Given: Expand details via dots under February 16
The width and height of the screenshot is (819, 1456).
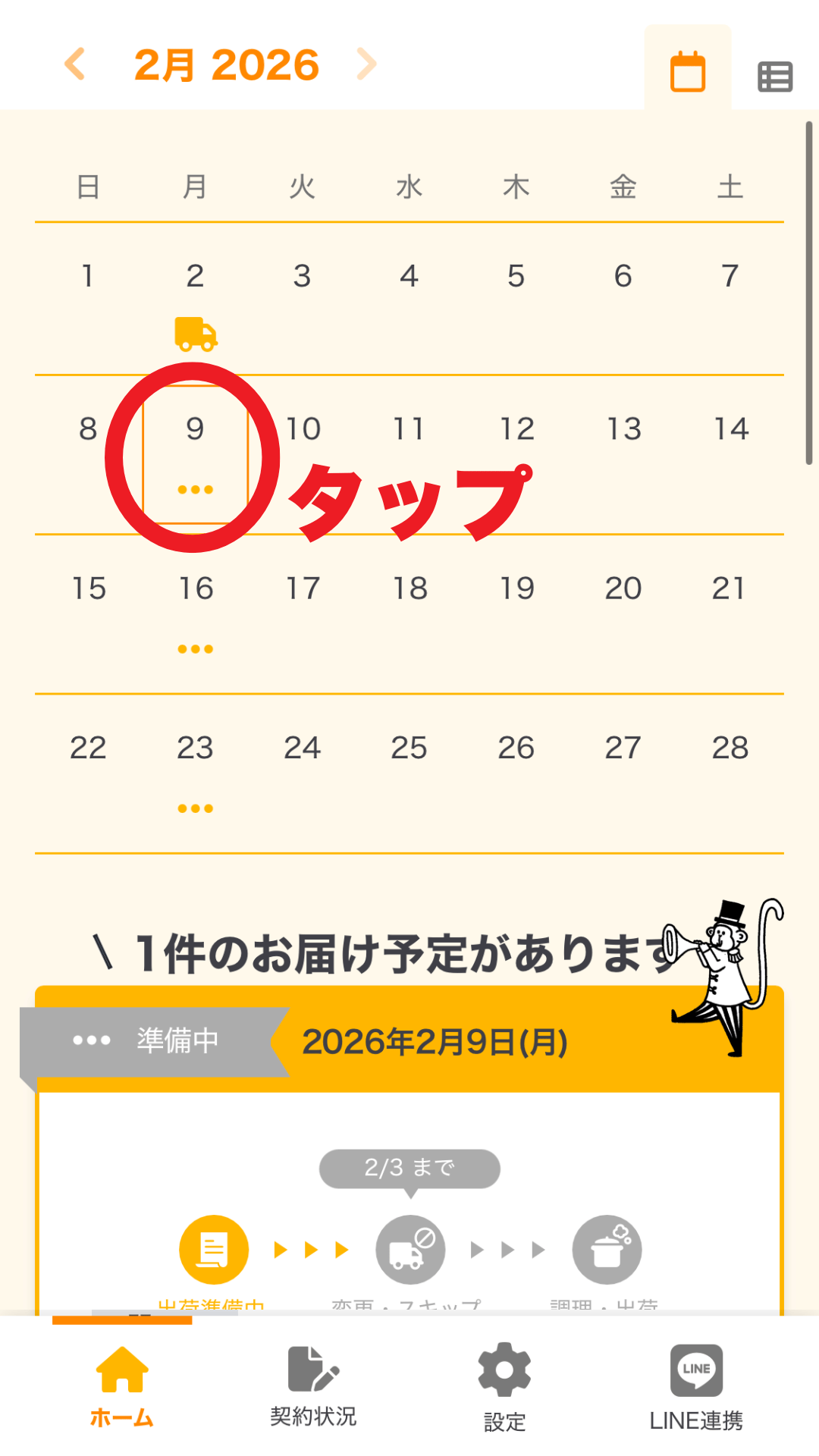Looking at the screenshot, I should pyautogui.click(x=195, y=648).
